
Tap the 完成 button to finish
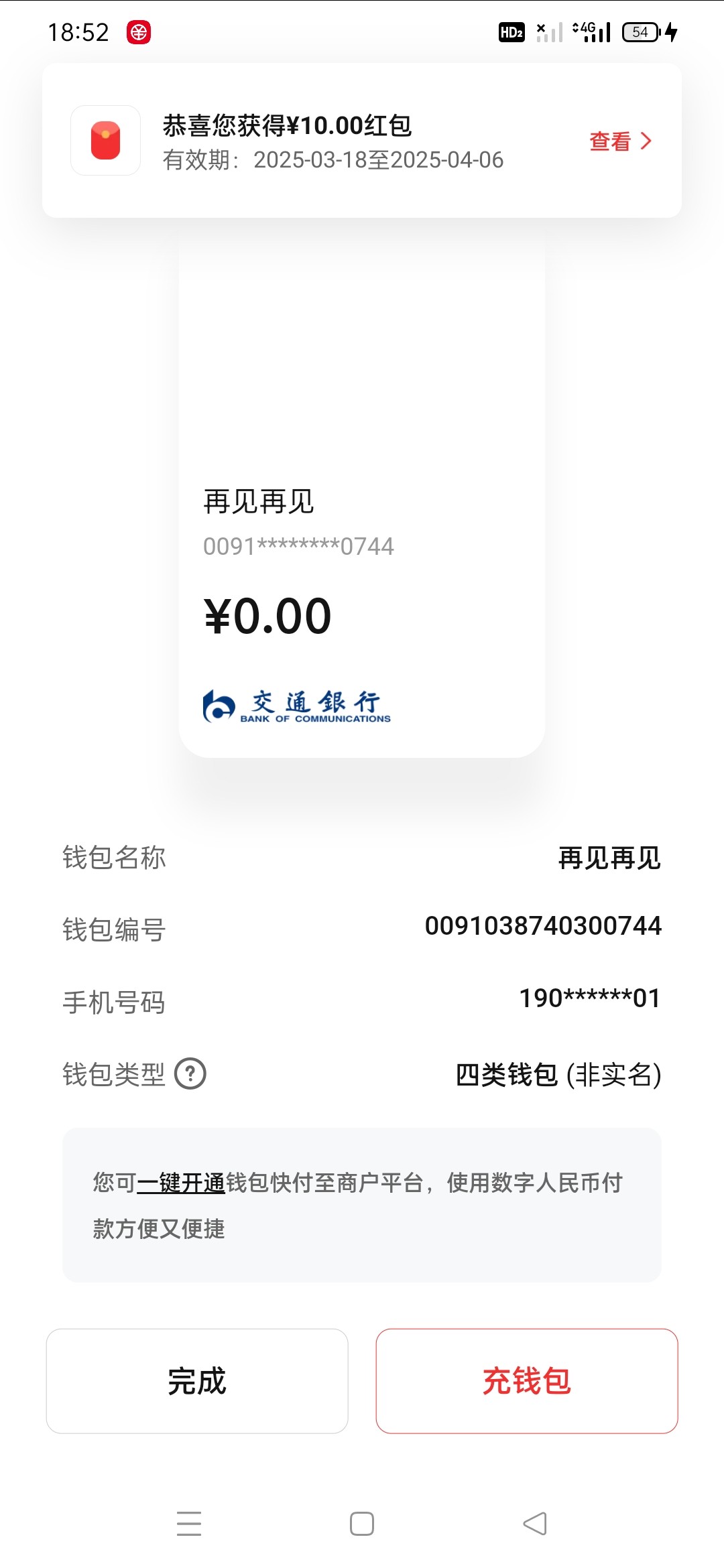[x=197, y=1381]
